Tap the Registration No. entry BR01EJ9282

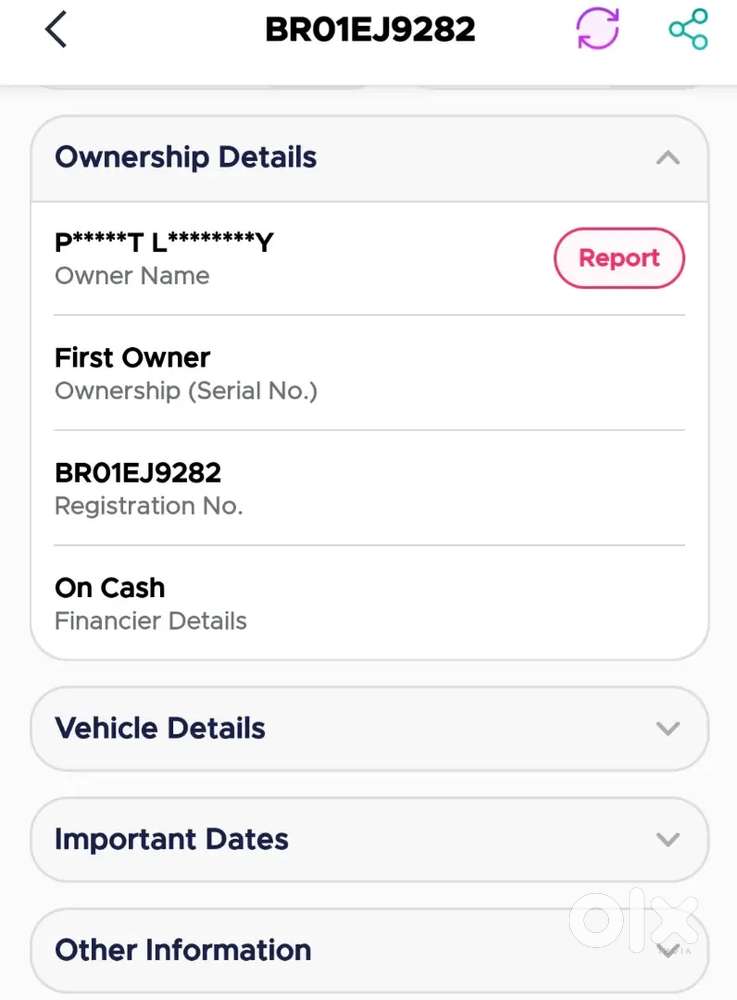(x=137, y=472)
